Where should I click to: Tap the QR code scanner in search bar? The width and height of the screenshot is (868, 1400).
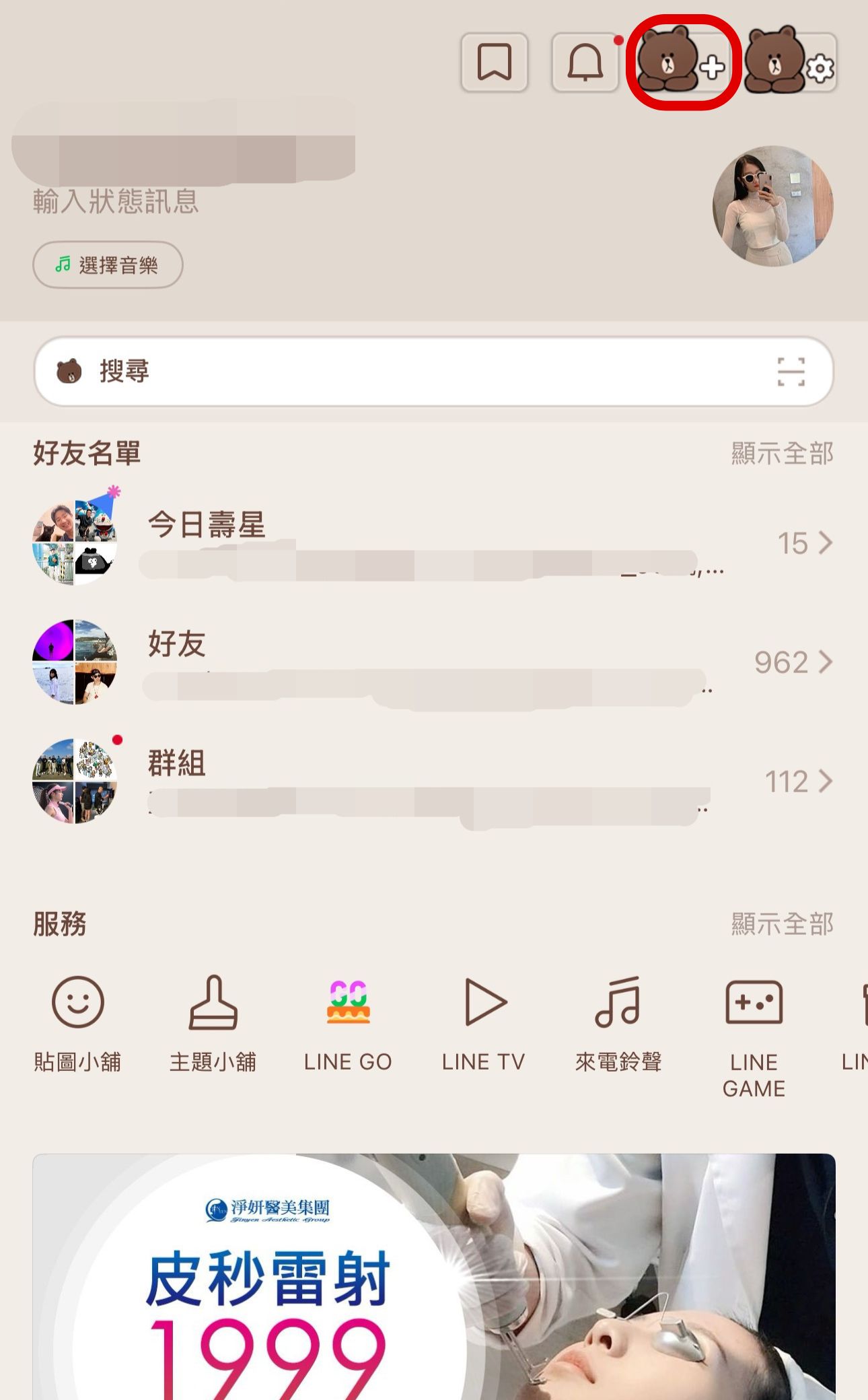[x=793, y=371]
